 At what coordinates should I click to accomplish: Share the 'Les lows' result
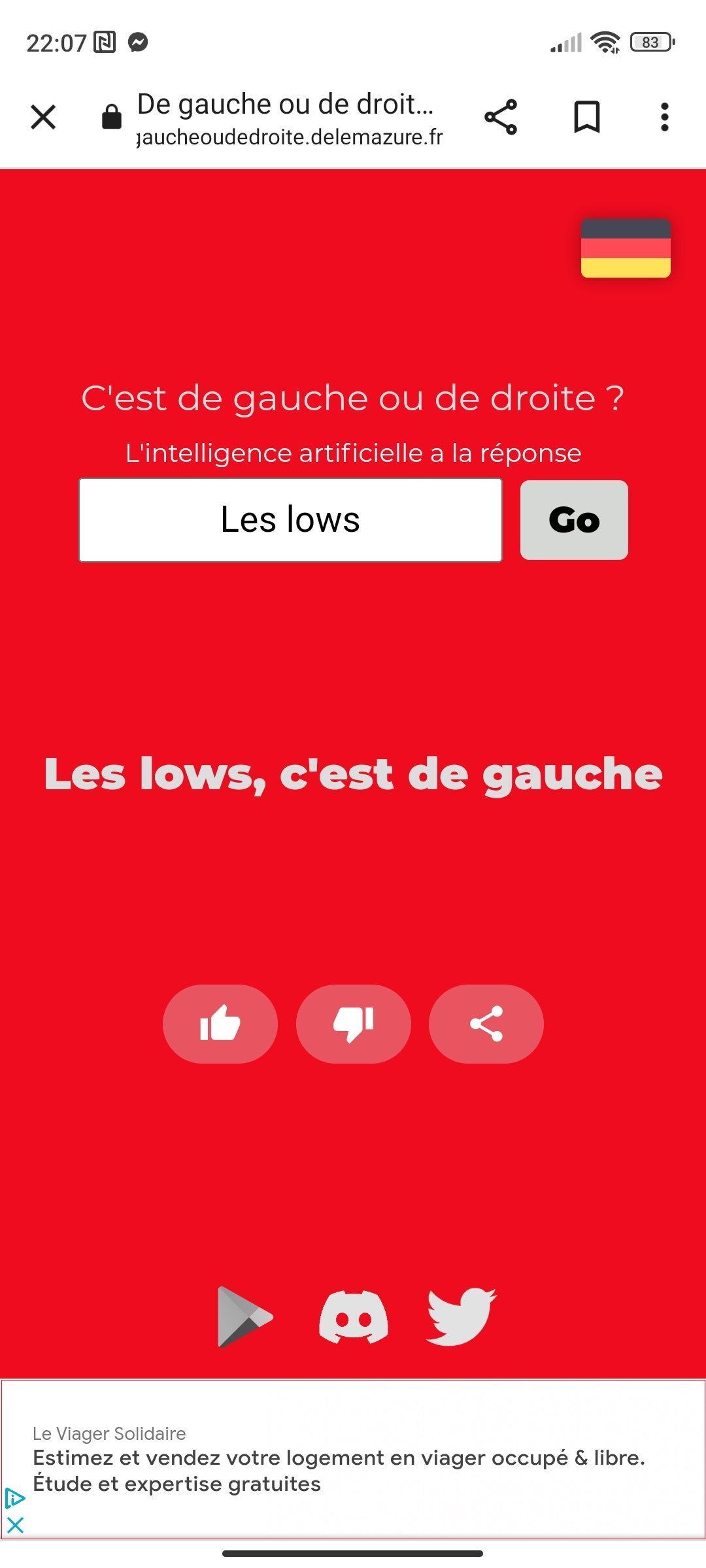tap(486, 1024)
